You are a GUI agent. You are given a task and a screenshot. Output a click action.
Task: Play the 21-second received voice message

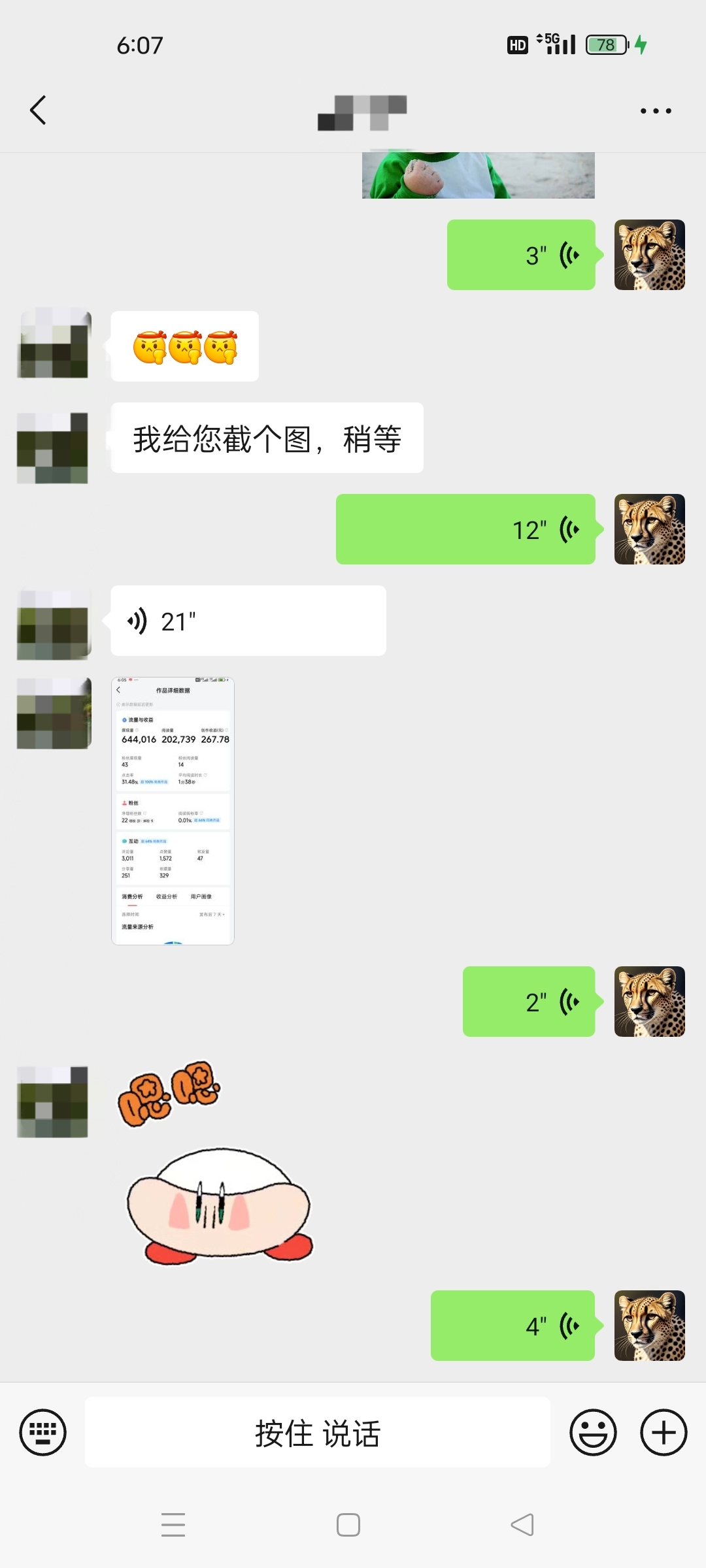coord(248,621)
